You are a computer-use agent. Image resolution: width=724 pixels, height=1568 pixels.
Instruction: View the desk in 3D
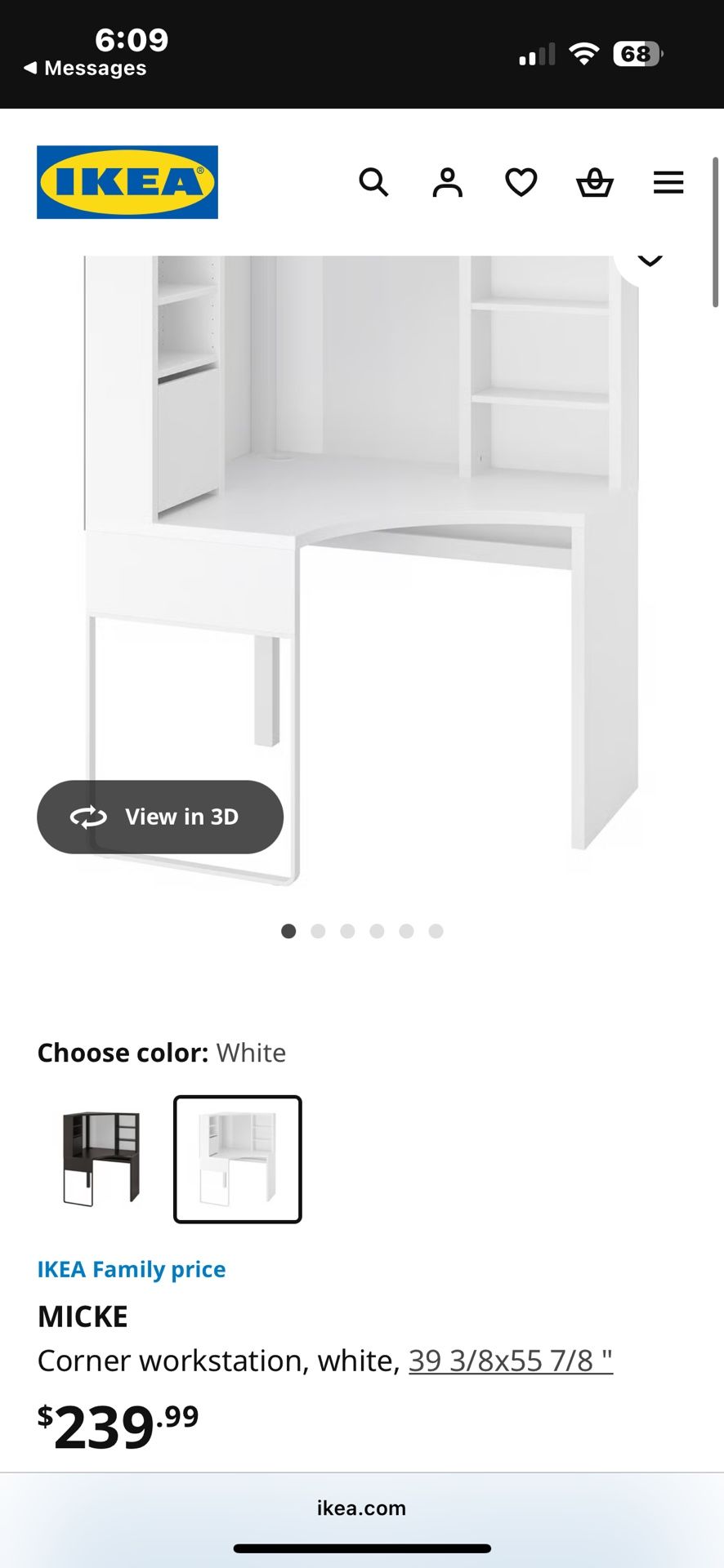coord(160,817)
